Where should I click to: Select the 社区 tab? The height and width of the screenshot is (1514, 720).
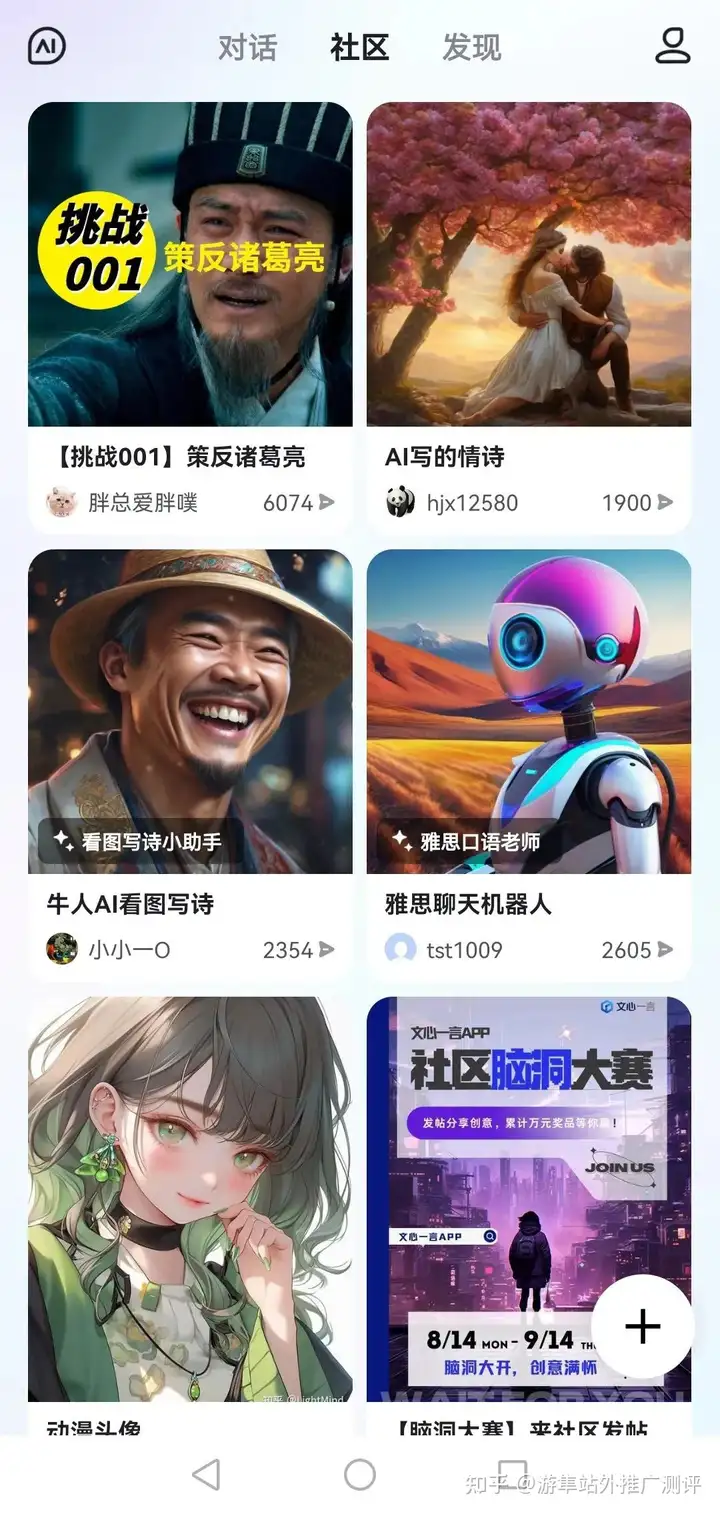pyautogui.click(x=359, y=47)
